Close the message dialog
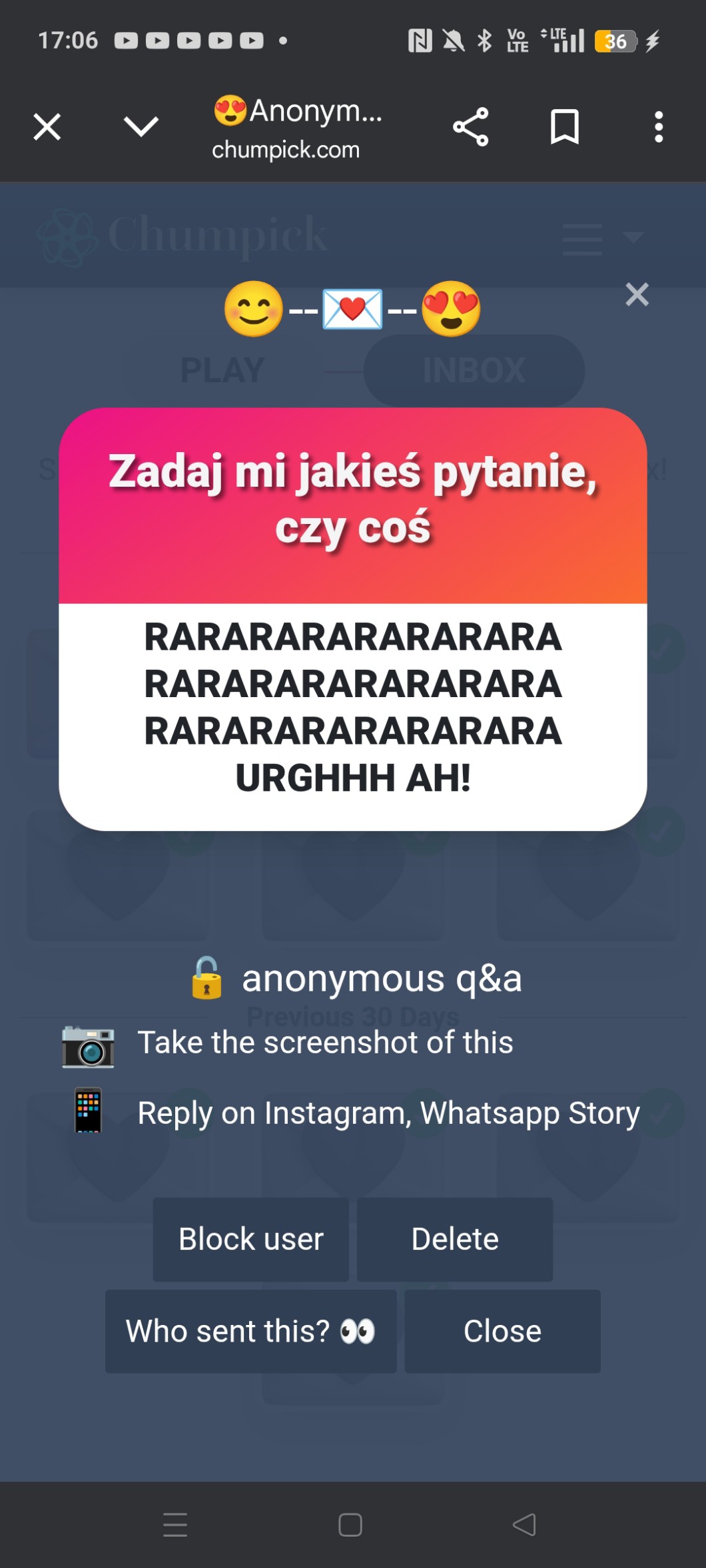 [x=502, y=1331]
